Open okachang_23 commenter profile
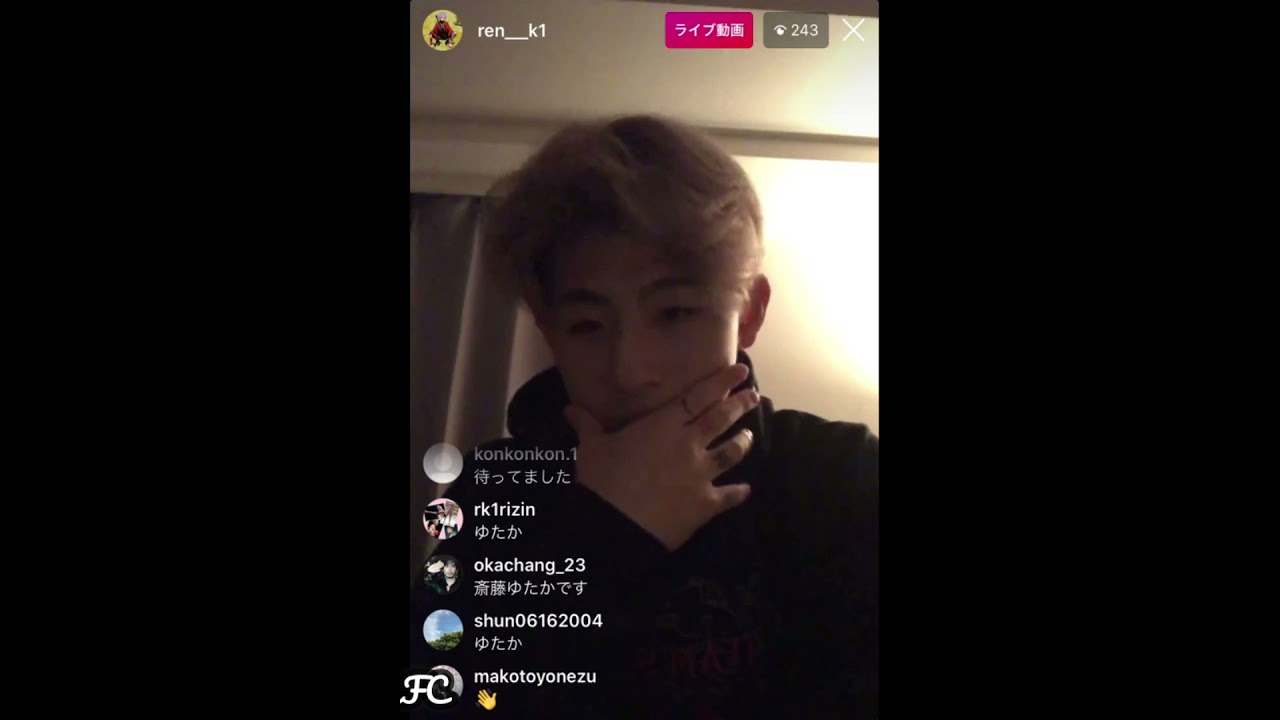 point(443,575)
